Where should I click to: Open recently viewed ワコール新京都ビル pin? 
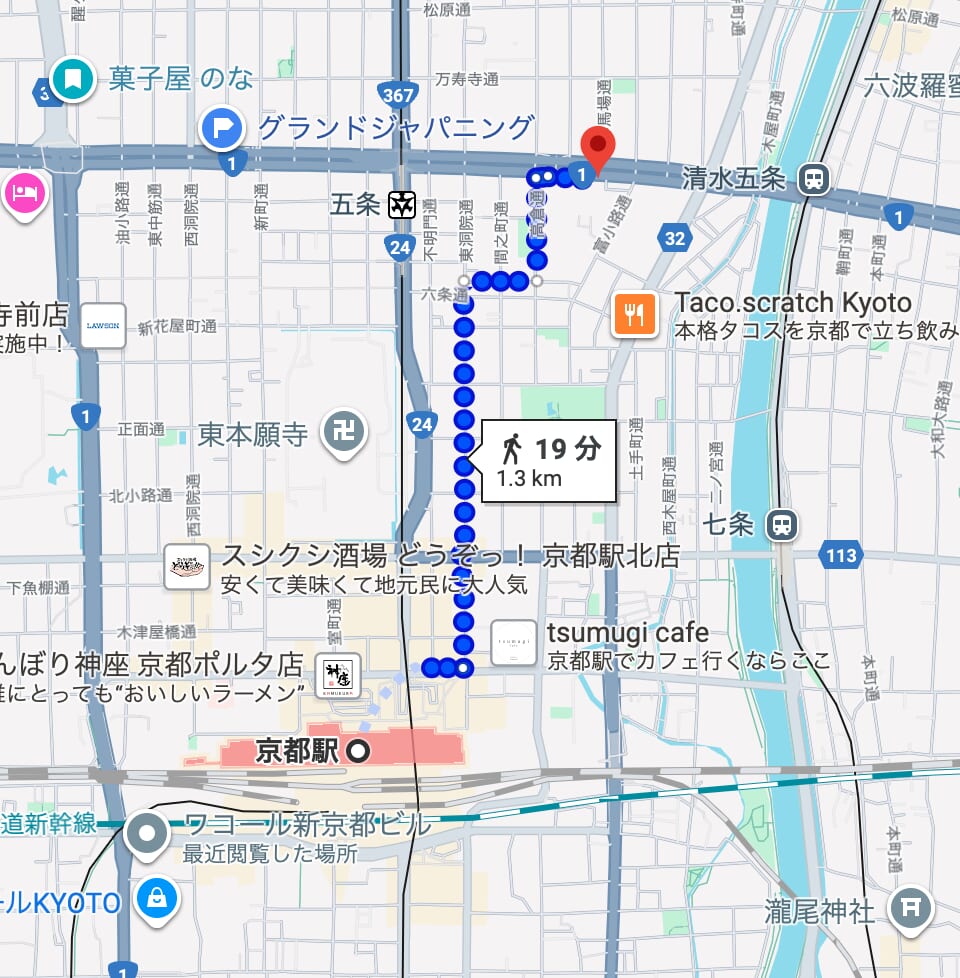(x=149, y=832)
